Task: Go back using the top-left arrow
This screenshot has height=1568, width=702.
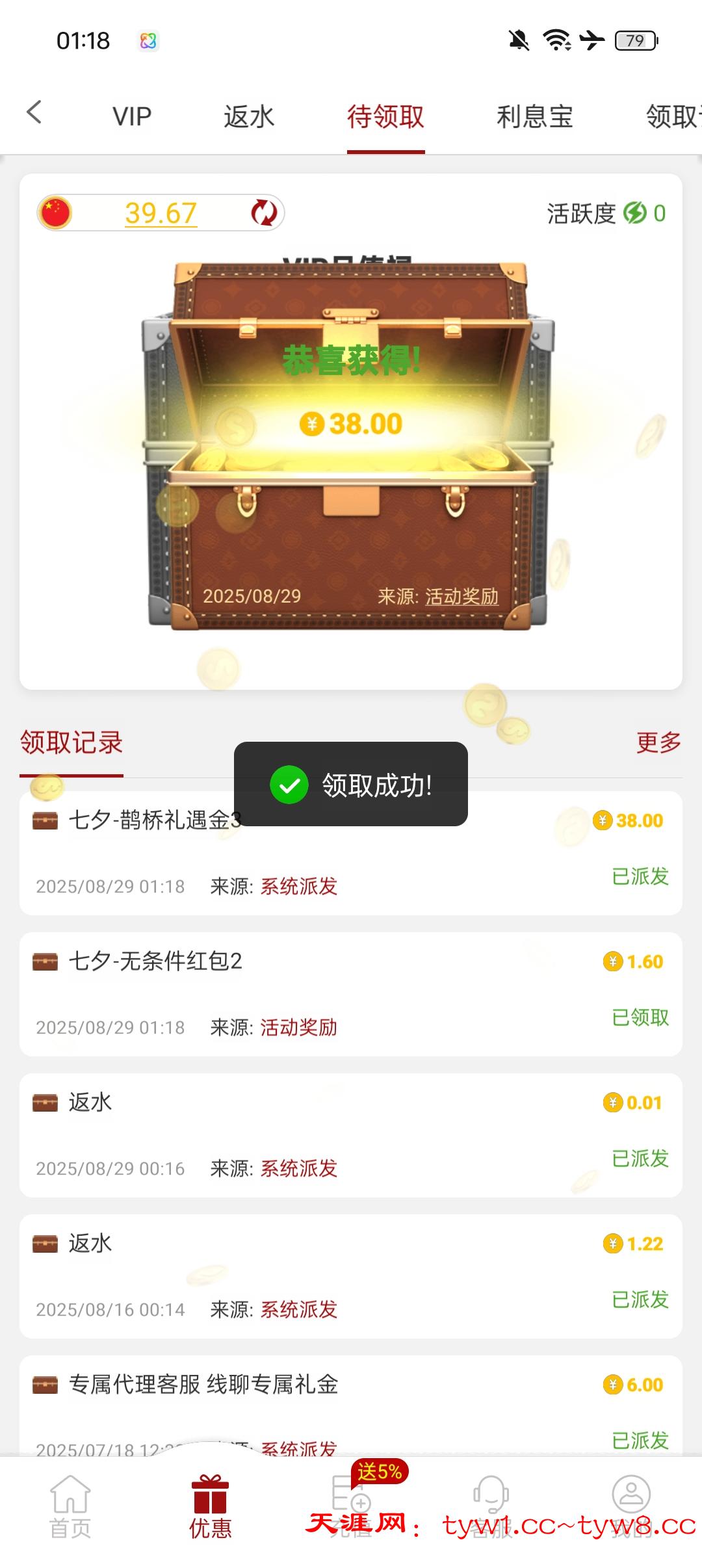Action: [34, 112]
